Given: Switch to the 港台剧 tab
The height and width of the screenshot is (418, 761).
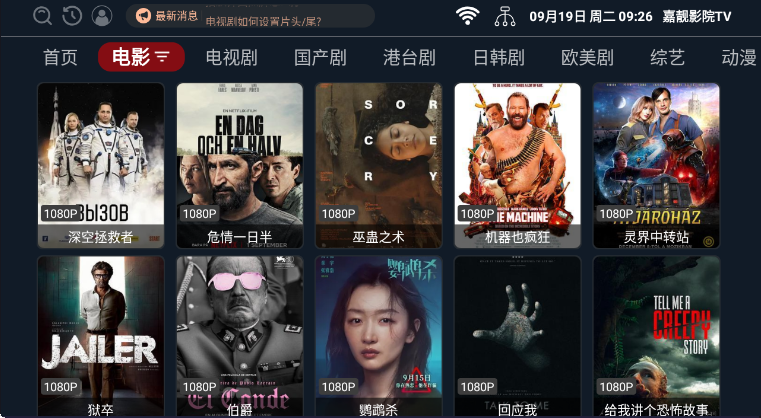Looking at the screenshot, I should pos(409,57).
